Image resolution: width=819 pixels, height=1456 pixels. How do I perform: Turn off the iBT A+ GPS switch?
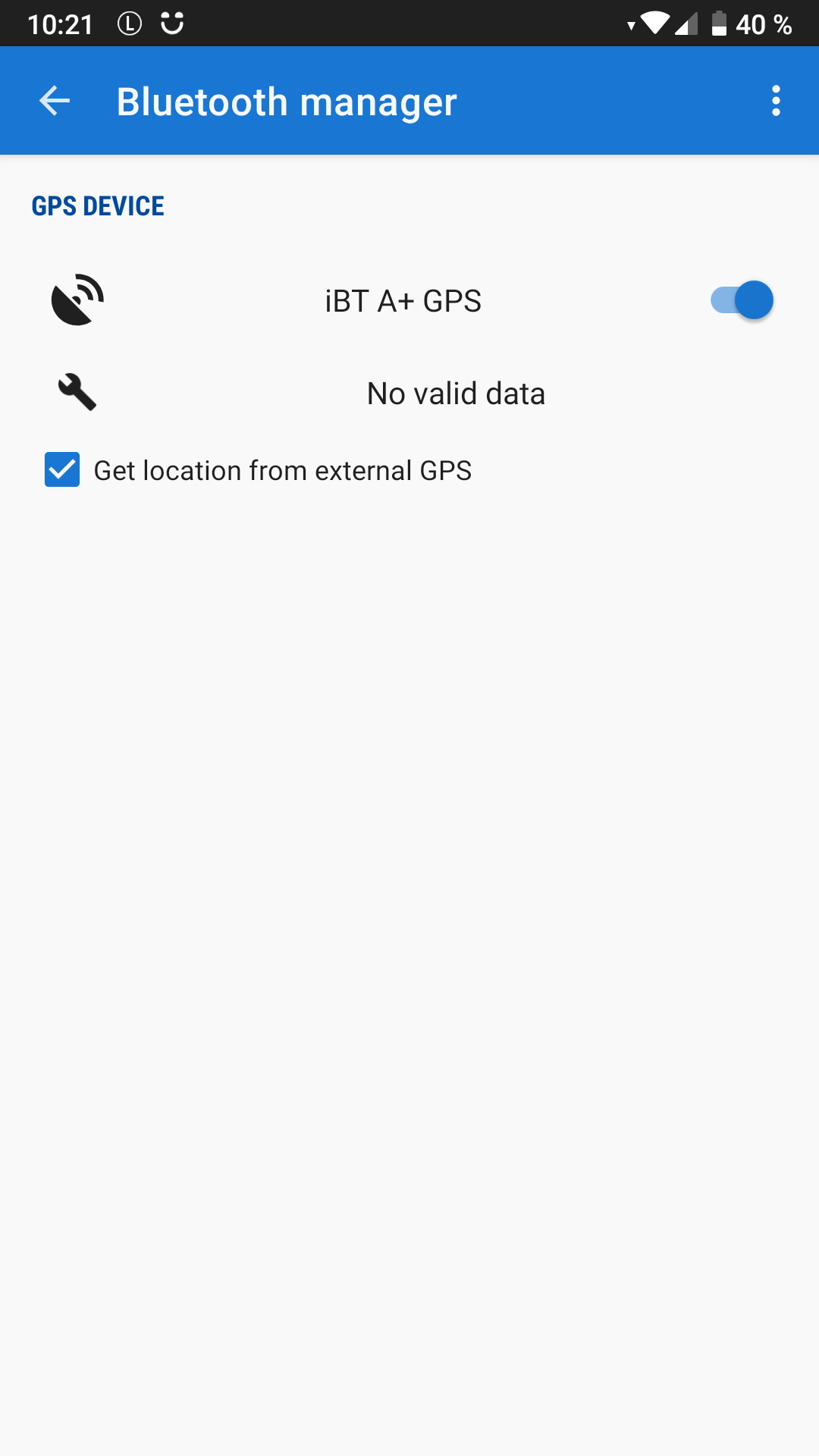(x=742, y=300)
